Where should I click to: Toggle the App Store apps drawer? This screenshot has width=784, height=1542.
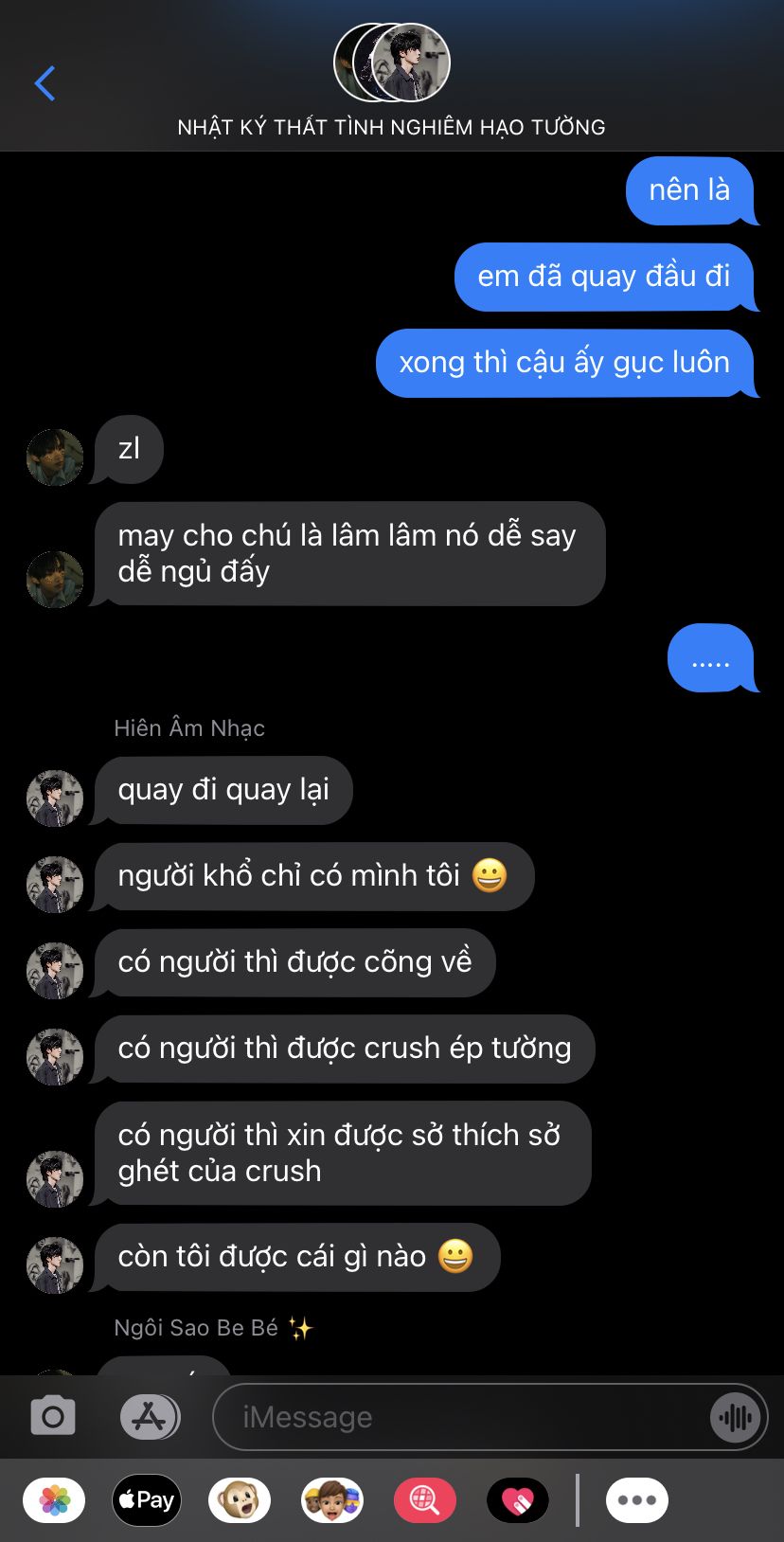[x=150, y=1417]
